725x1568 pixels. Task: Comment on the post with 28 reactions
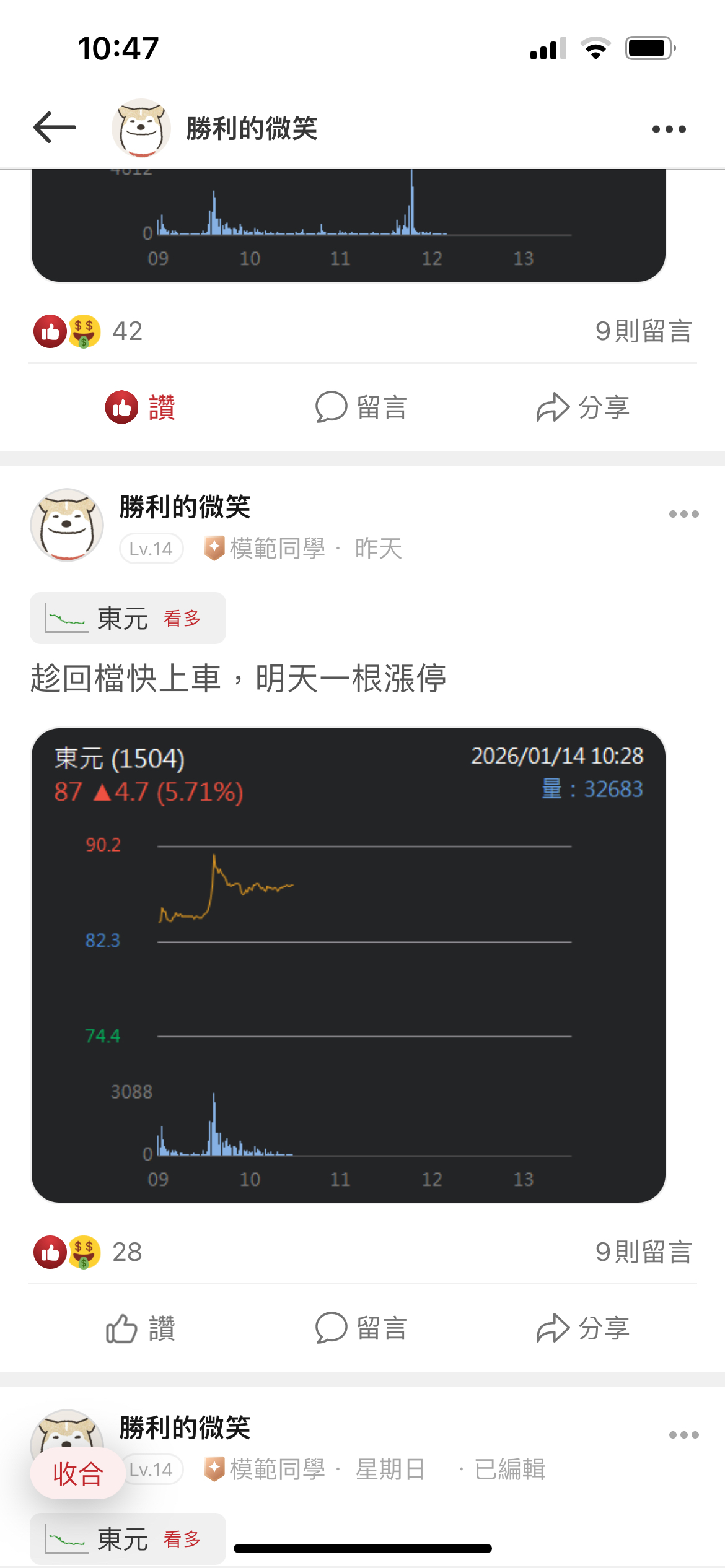click(361, 1328)
